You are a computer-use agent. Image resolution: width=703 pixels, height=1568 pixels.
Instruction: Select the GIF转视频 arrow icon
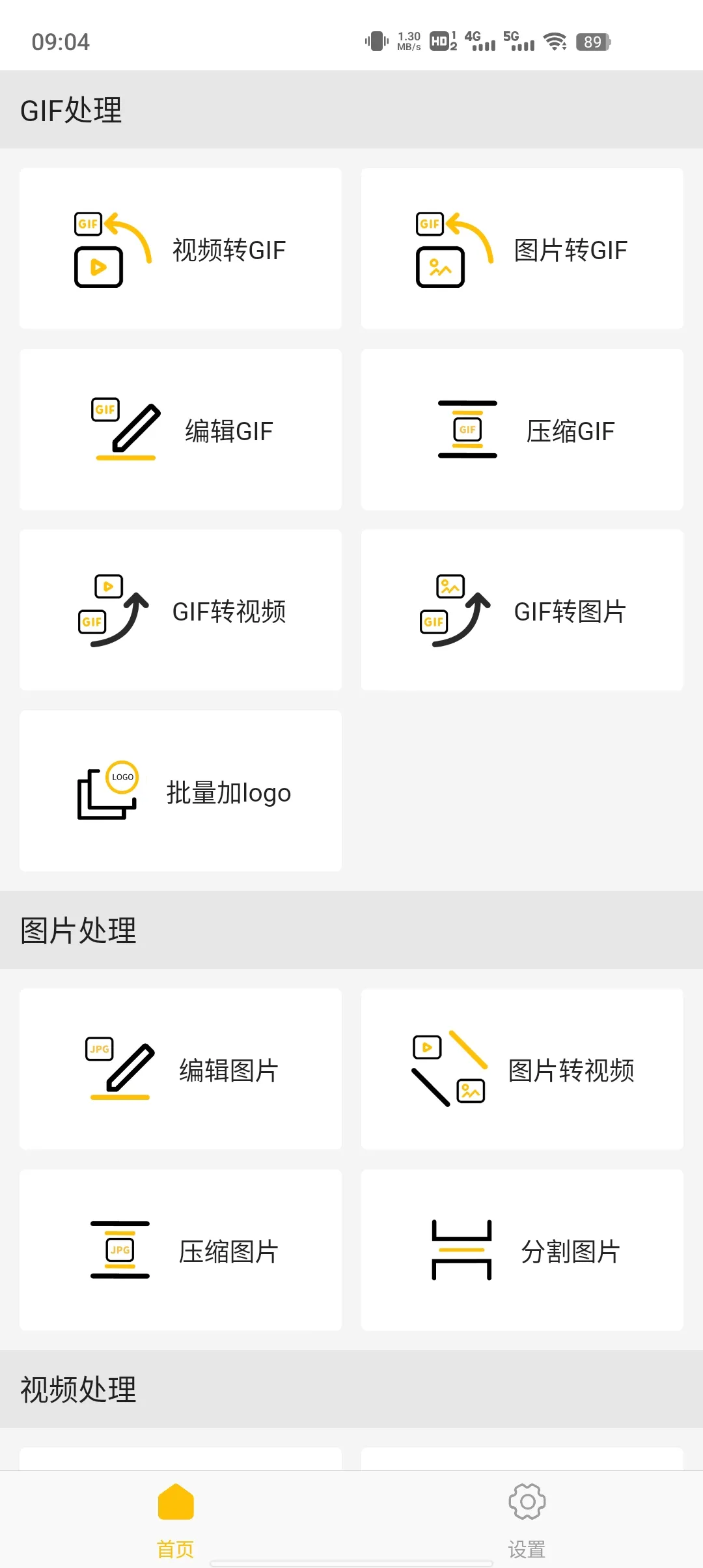[114, 611]
